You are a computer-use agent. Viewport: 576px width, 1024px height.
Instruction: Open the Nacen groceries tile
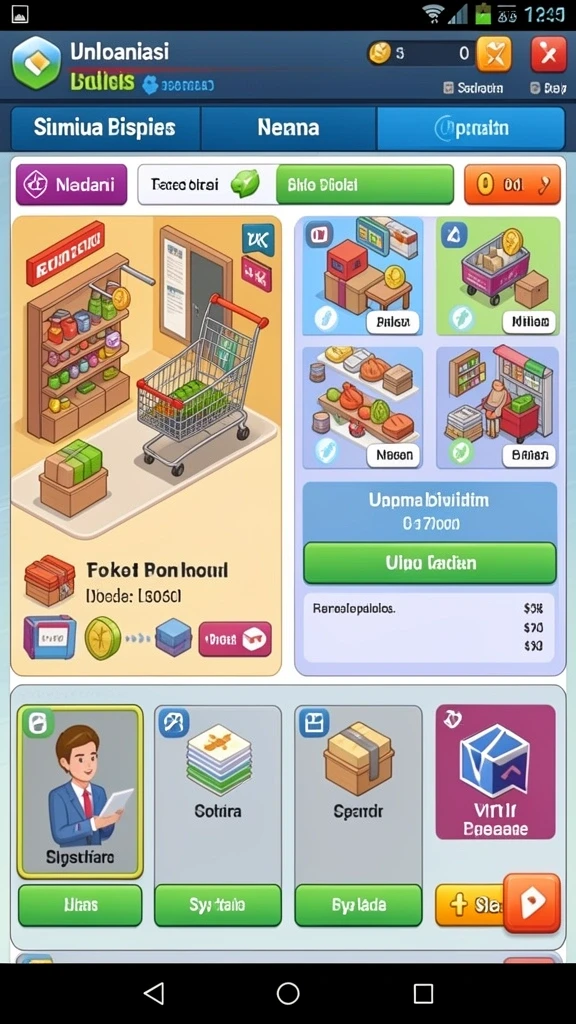point(362,408)
